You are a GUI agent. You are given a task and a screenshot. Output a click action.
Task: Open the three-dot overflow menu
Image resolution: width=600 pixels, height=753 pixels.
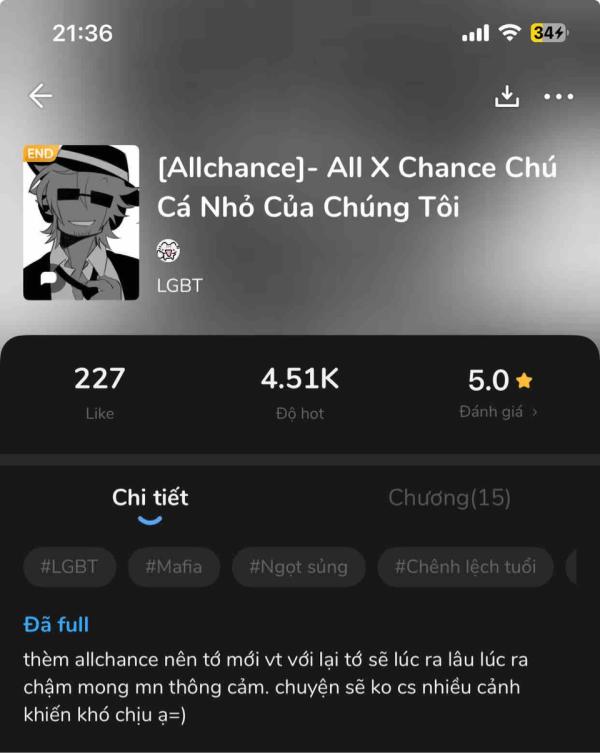point(558,97)
